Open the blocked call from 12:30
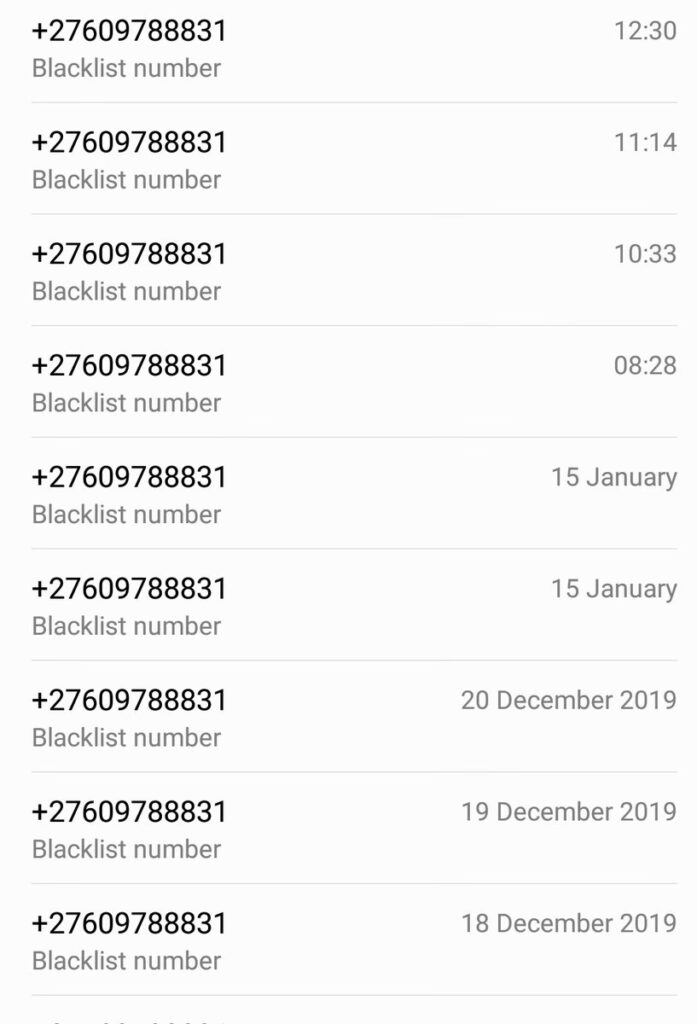Image resolution: width=697 pixels, height=1024 pixels. point(348,49)
